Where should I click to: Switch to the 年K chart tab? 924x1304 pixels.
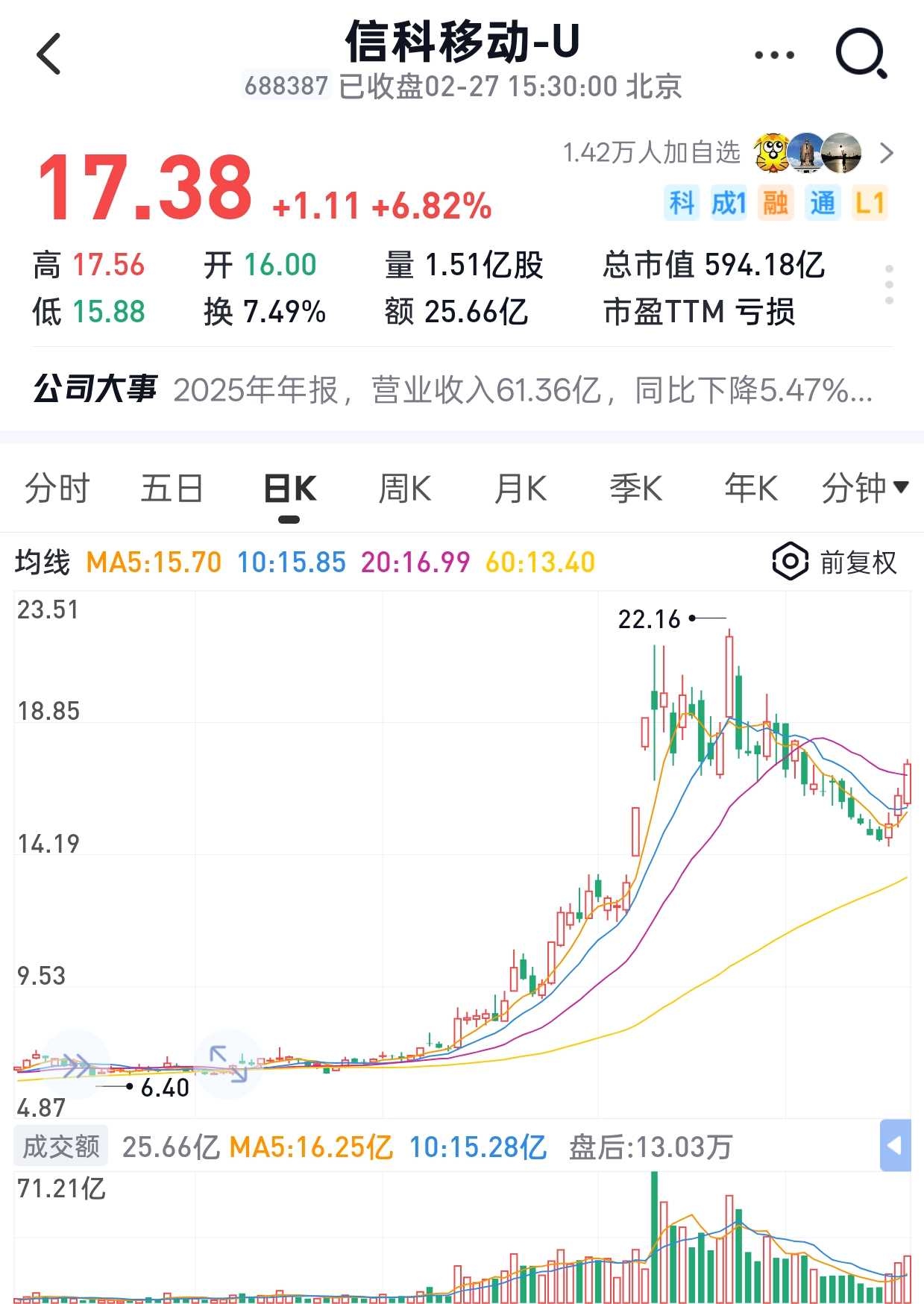coord(751,489)
